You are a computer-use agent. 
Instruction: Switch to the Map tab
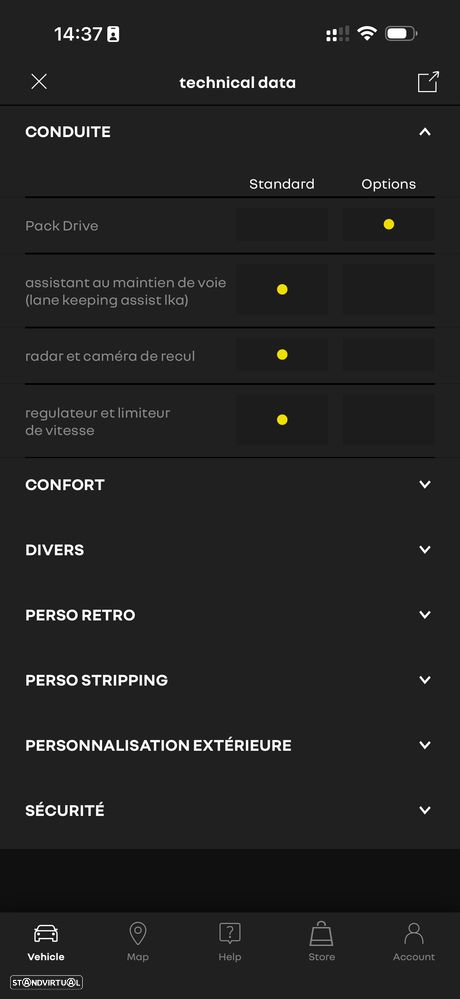[x=138, y=942]
